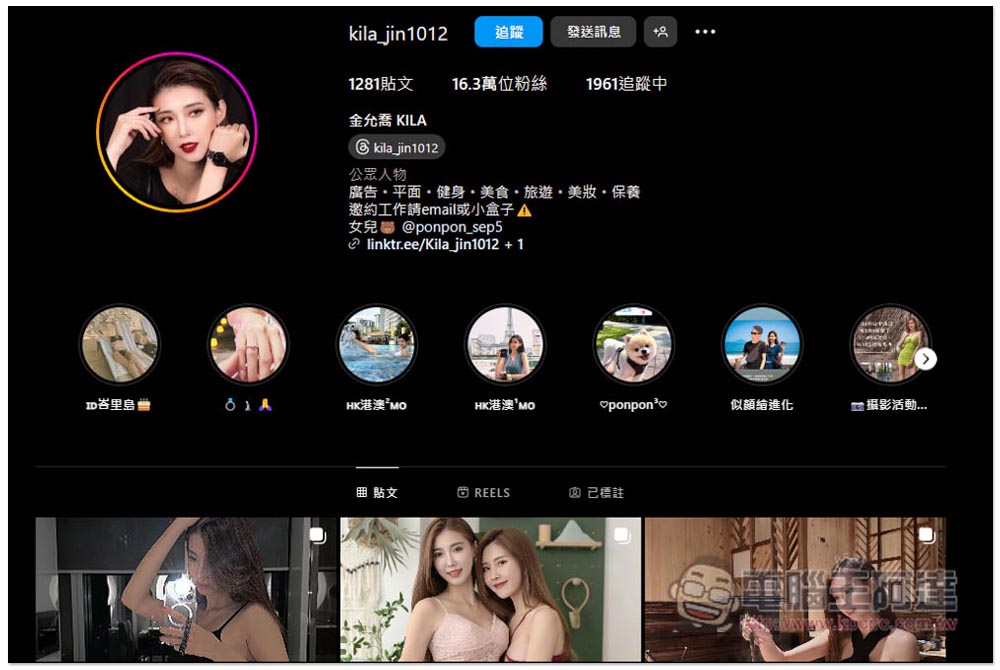Open the 1961追蹤中 following list
The height and width of the screenshot is (670, 1000).
(626, 84)
